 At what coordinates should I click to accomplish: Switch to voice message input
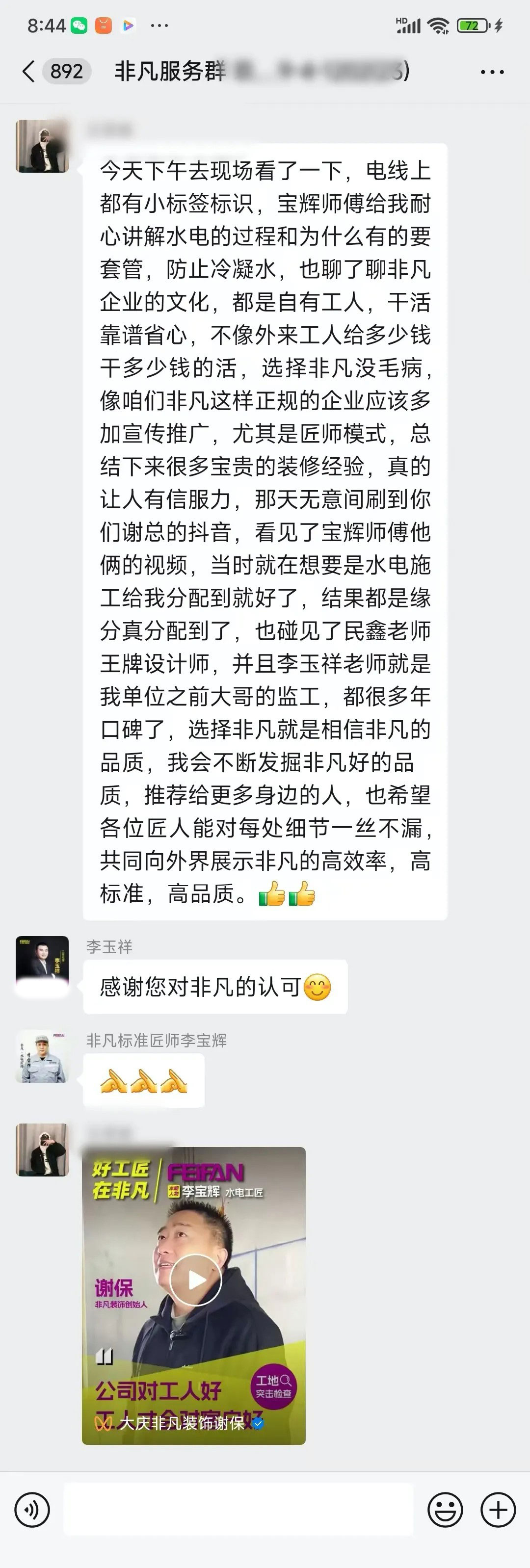click(32, 1510)
